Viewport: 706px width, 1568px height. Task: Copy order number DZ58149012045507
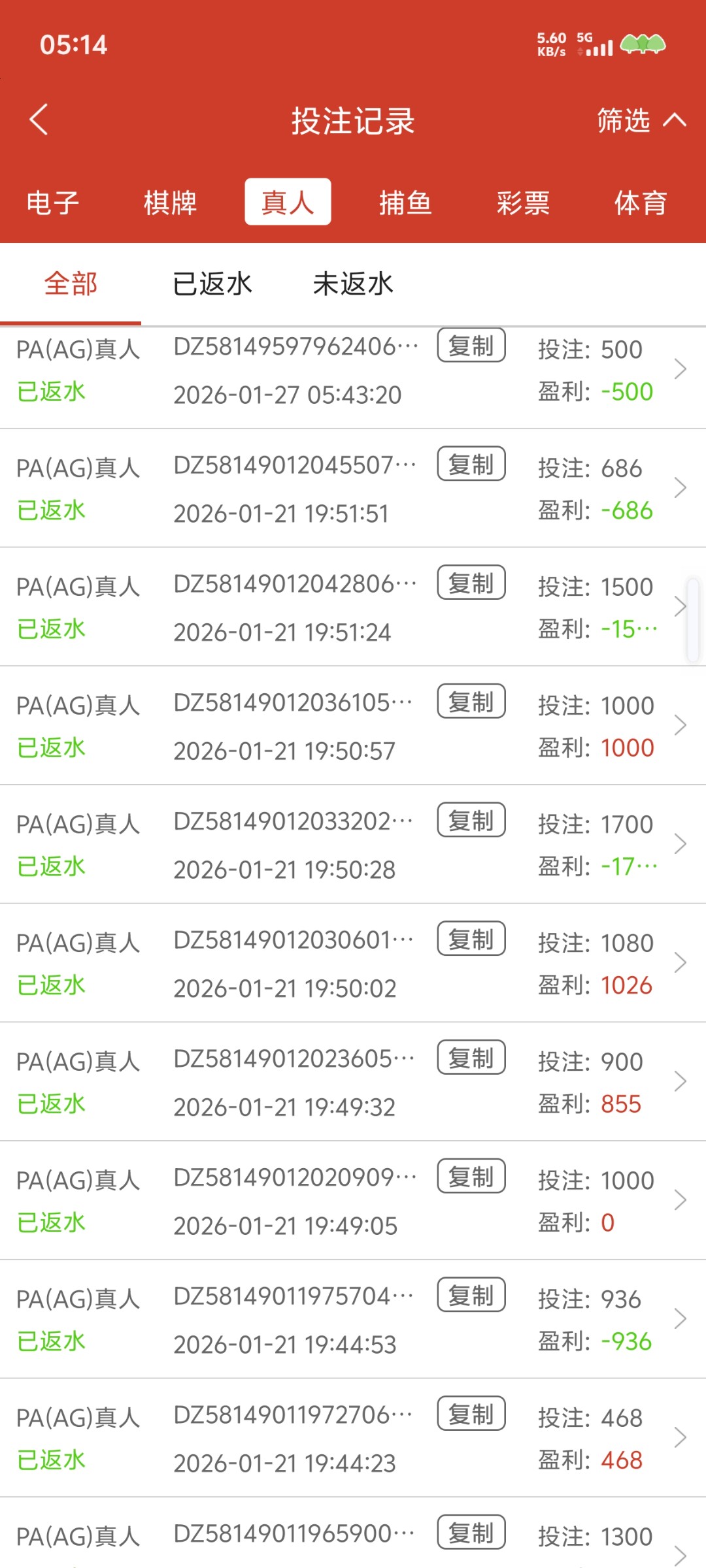pyautogui.click(x=471, y=464)
